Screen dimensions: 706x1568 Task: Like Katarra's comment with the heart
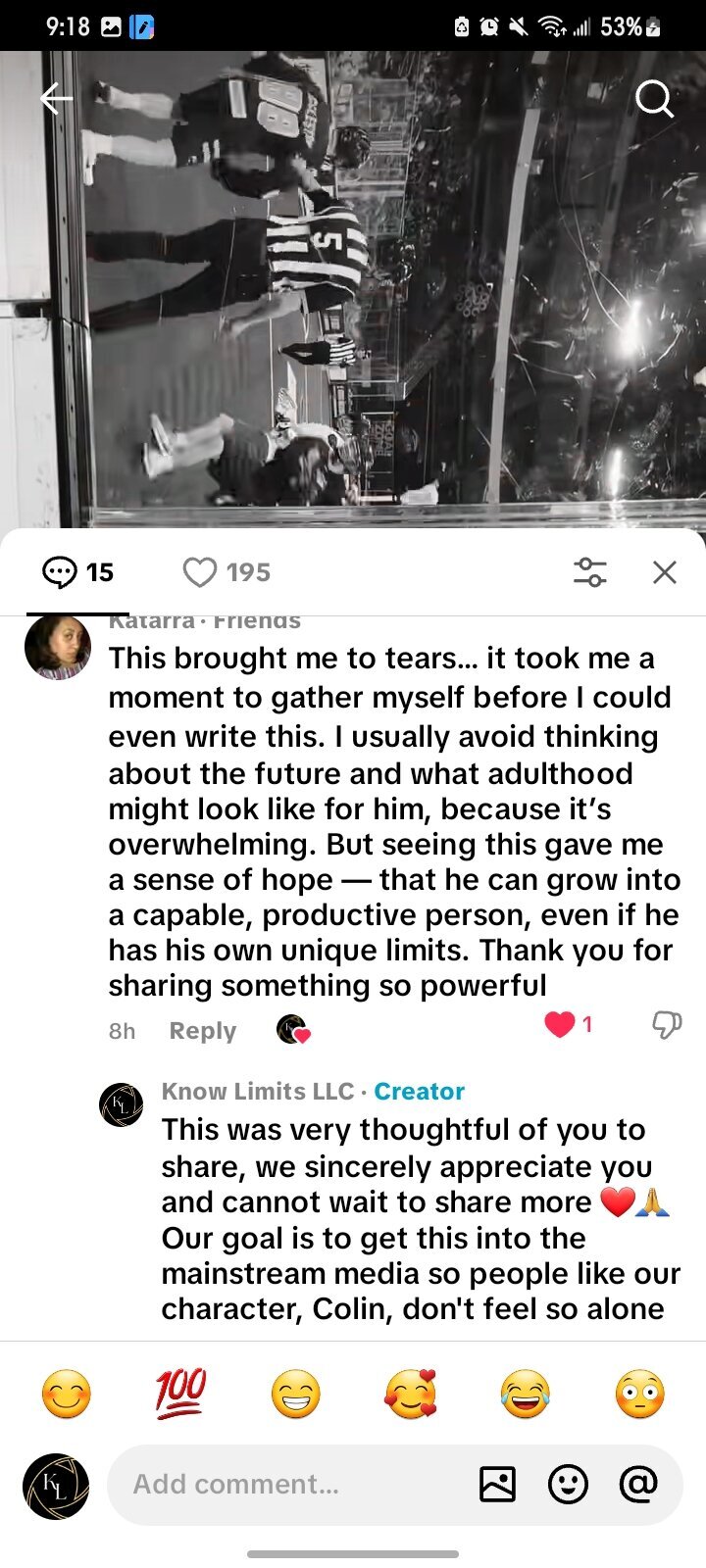560,1024
